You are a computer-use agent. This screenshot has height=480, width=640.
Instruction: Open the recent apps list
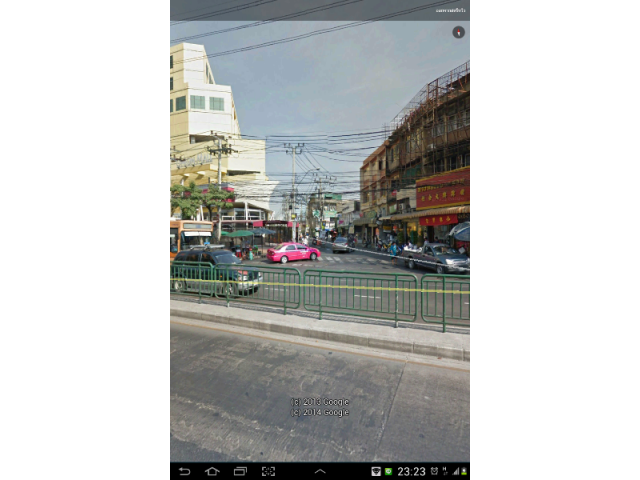click(240, 471)
